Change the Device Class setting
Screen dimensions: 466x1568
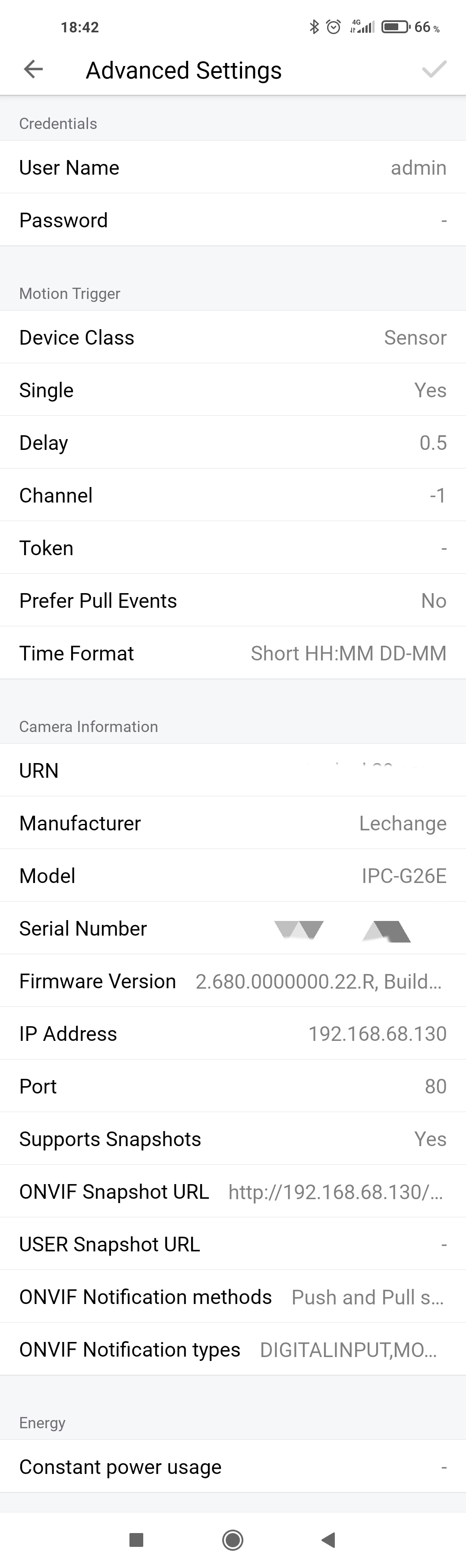coord(233,337)
